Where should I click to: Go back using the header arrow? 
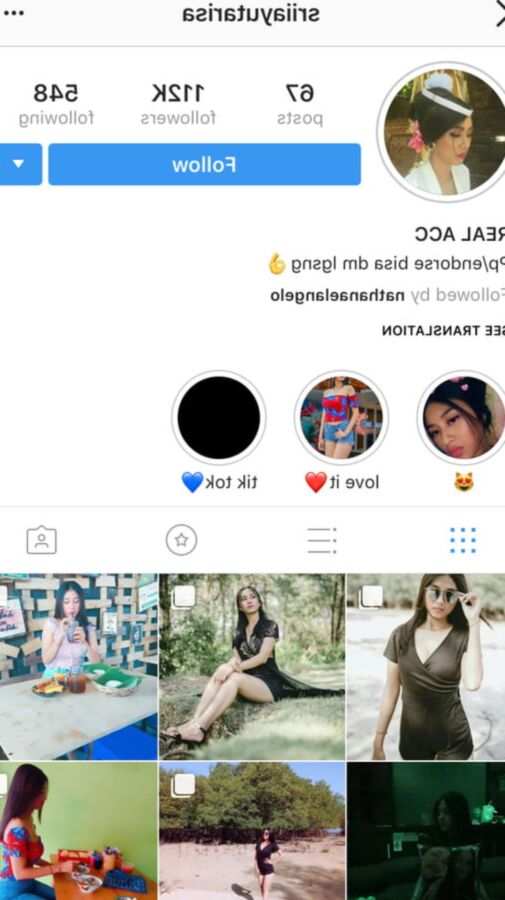[x=499, y=14]
